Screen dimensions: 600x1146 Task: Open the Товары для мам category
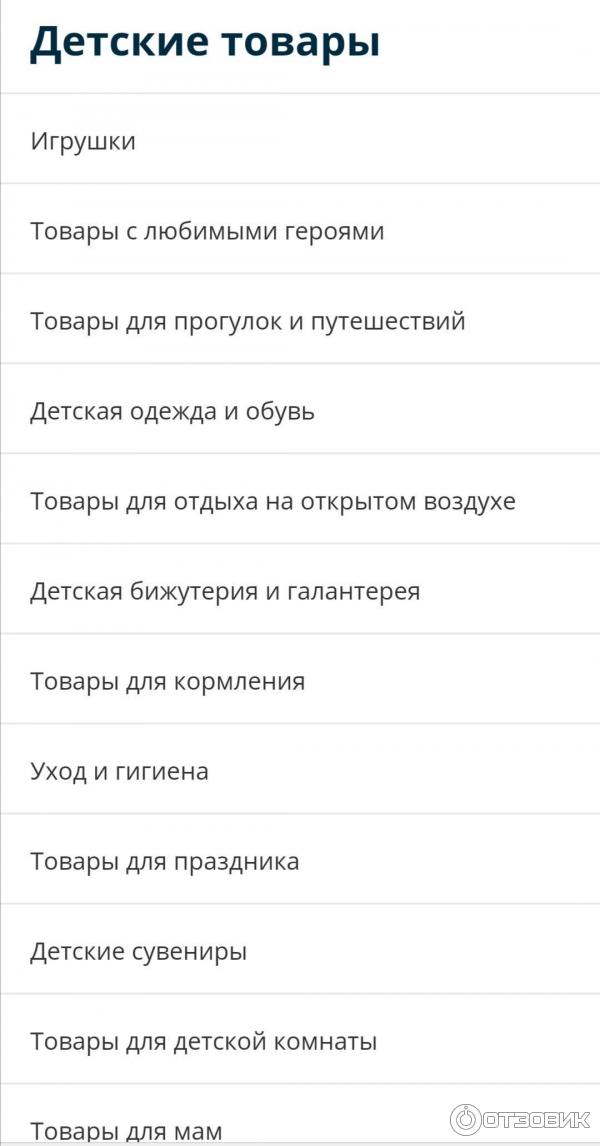[126, 1130]
